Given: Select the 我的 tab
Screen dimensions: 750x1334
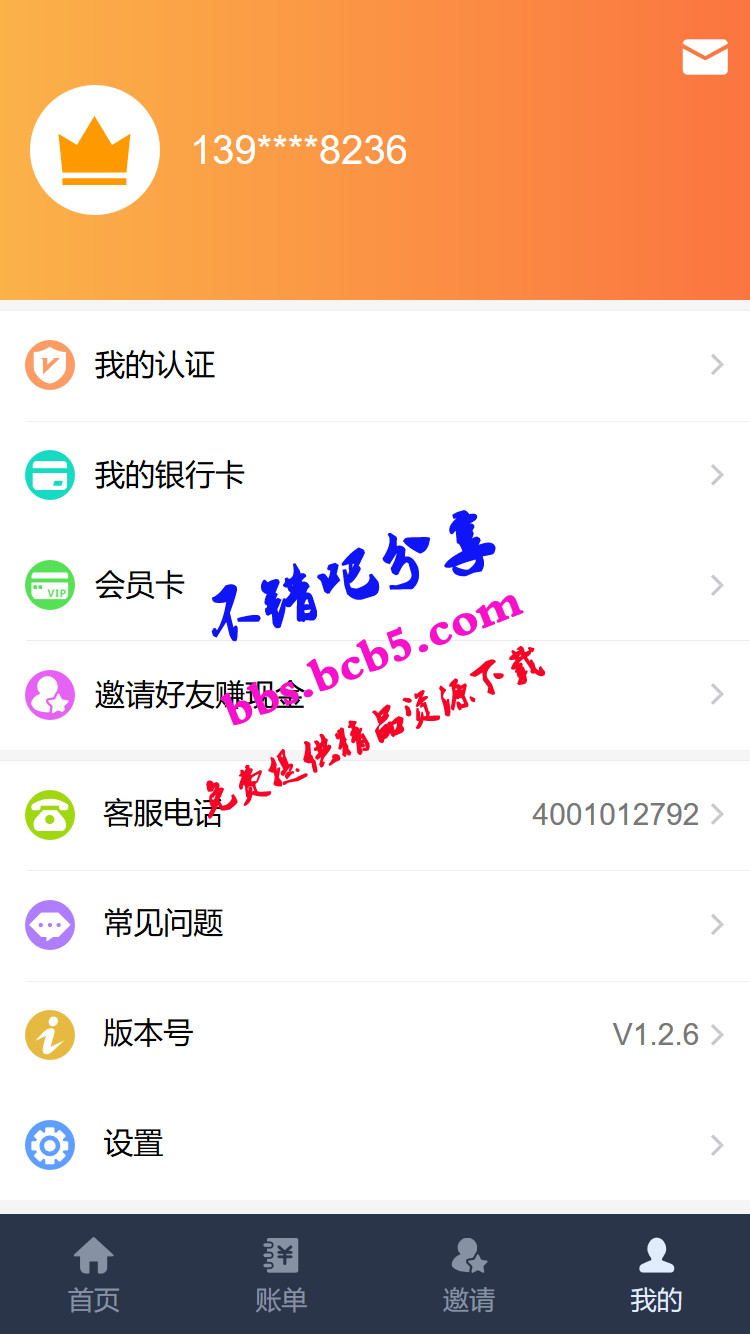Looking at the screenshot, I should 656,1274.
